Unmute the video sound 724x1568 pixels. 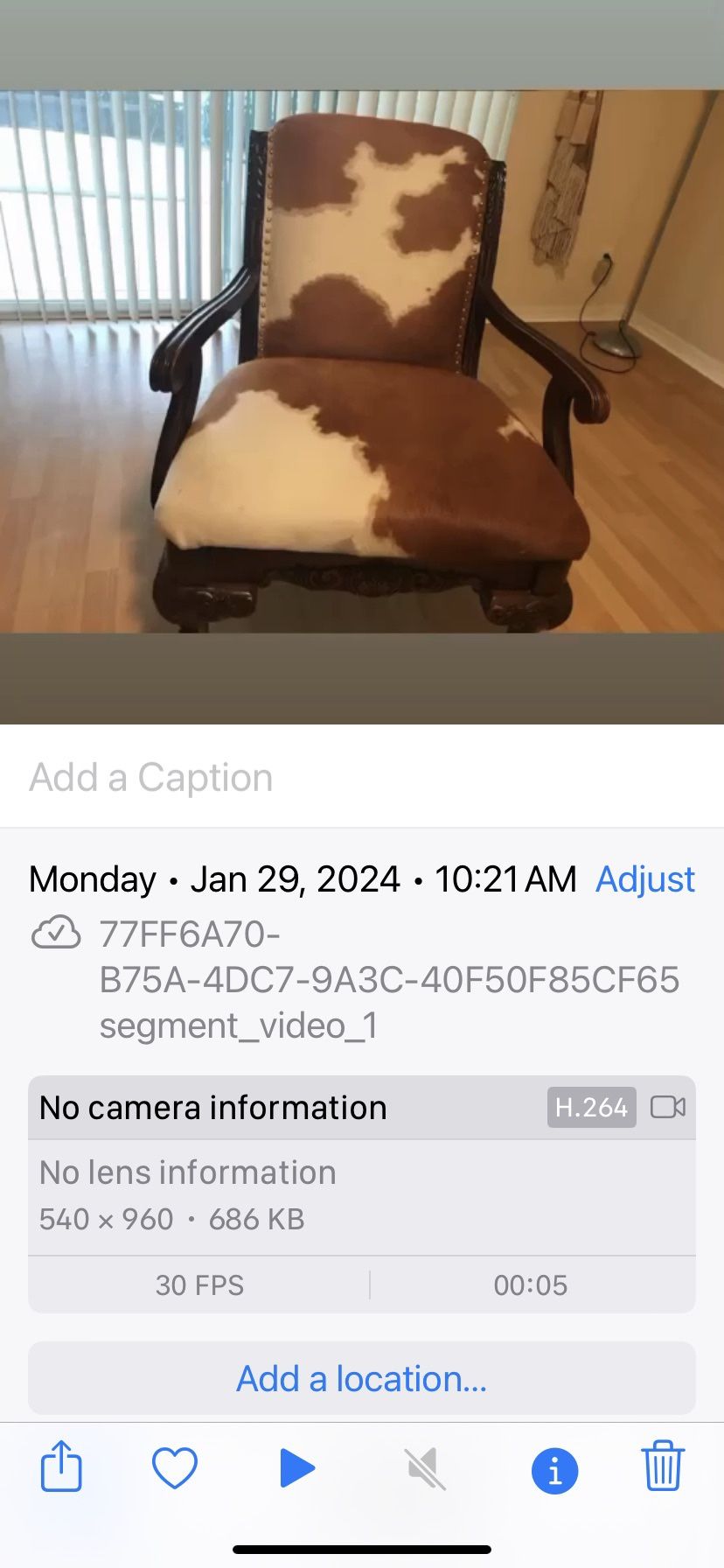click(426, 1467)
